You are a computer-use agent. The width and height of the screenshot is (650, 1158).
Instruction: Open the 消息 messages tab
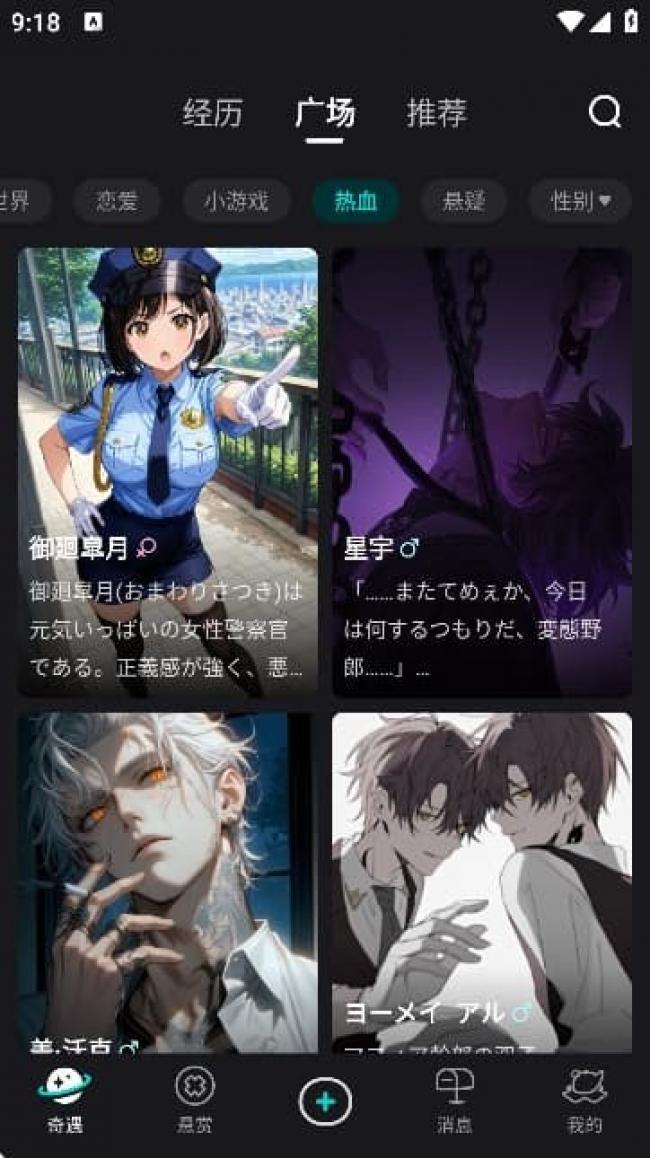point(454,1100)
